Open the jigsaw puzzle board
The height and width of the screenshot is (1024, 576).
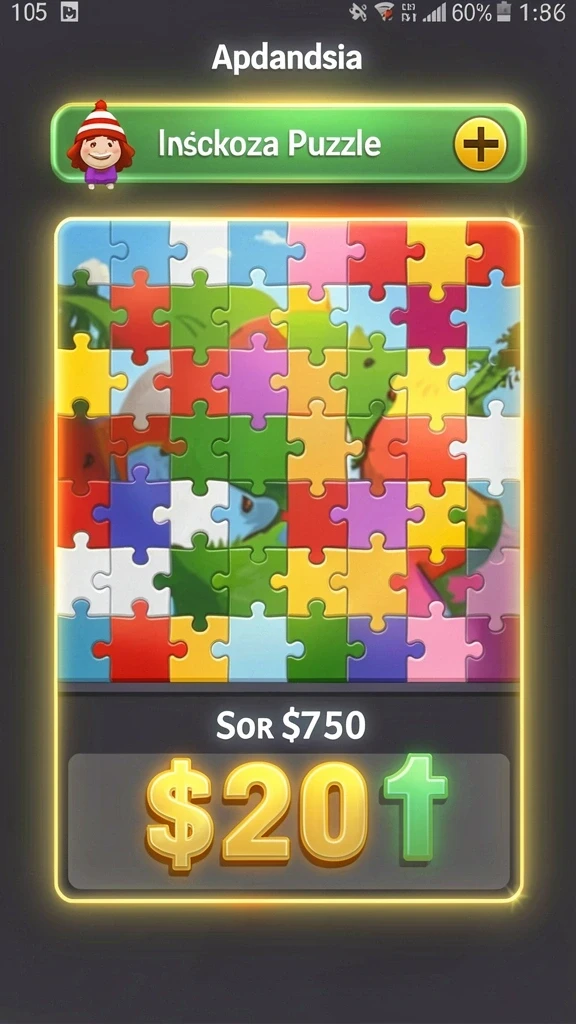pyautogui.click(x=289, y=453)
